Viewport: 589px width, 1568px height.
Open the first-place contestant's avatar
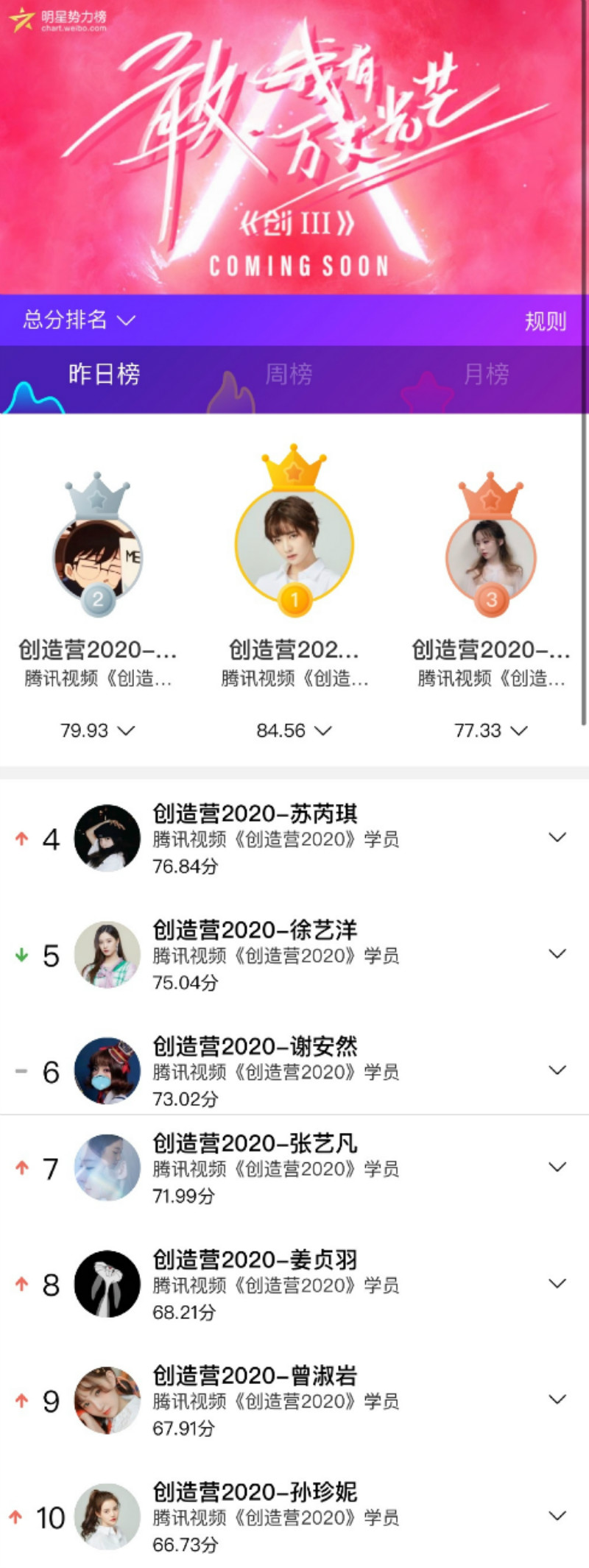pyautogui.click(x=294, y=545)
